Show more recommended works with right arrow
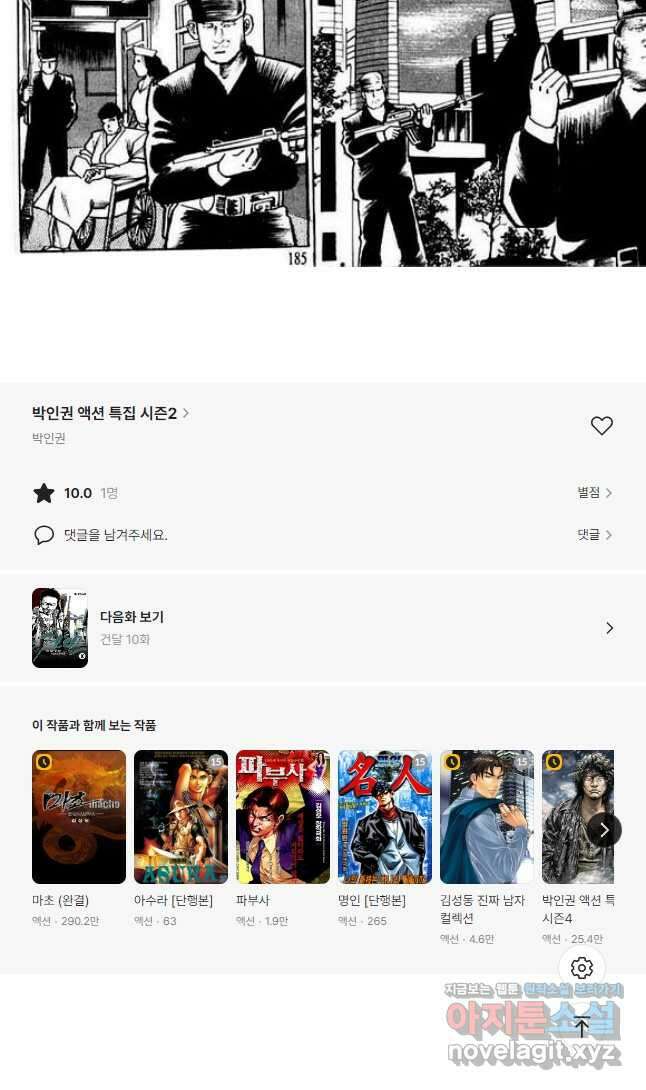This screenshot has height=1090, width=646. [604, 830]
